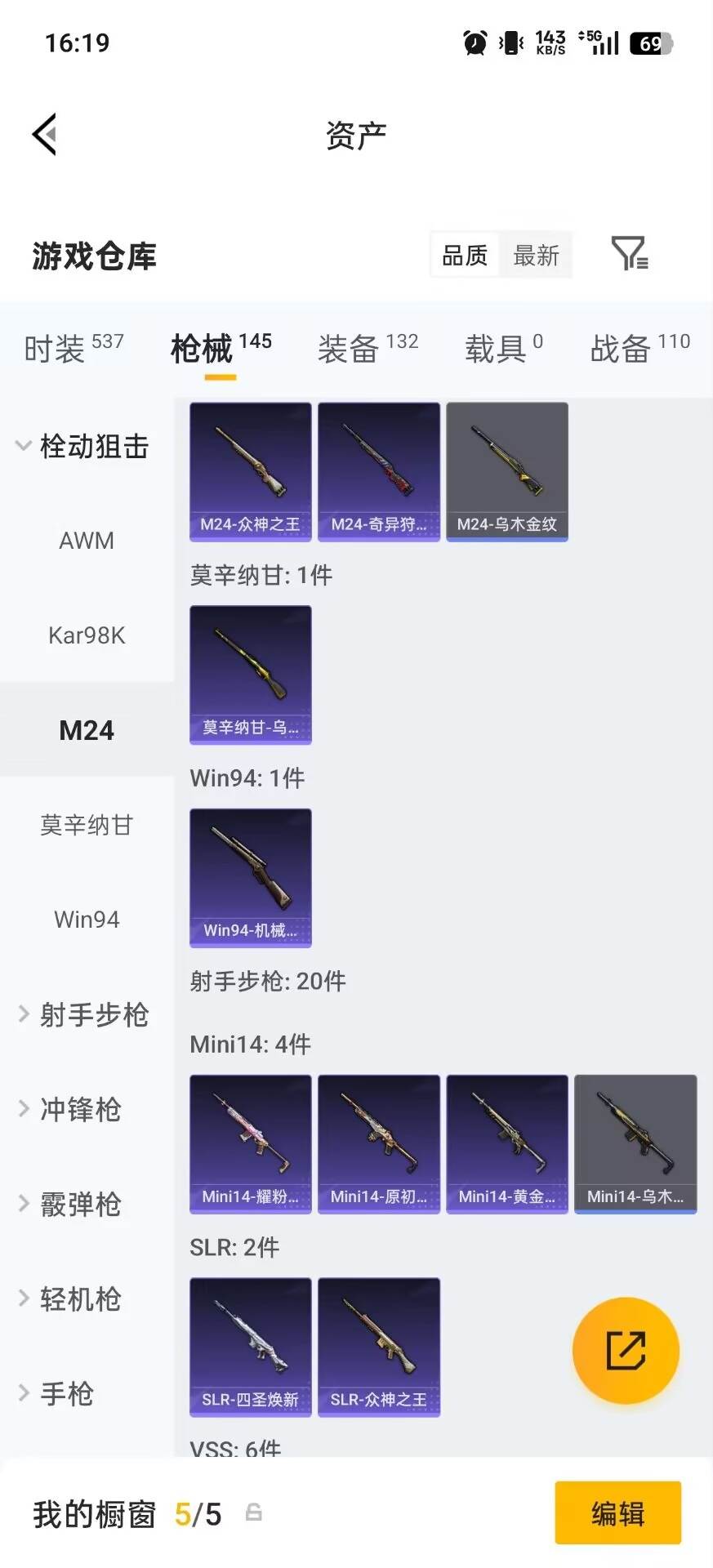Image resolution: width=713 pixels, height=1568 pixels.
Task: Switch sorting to 品质
Action: point(464,255)
